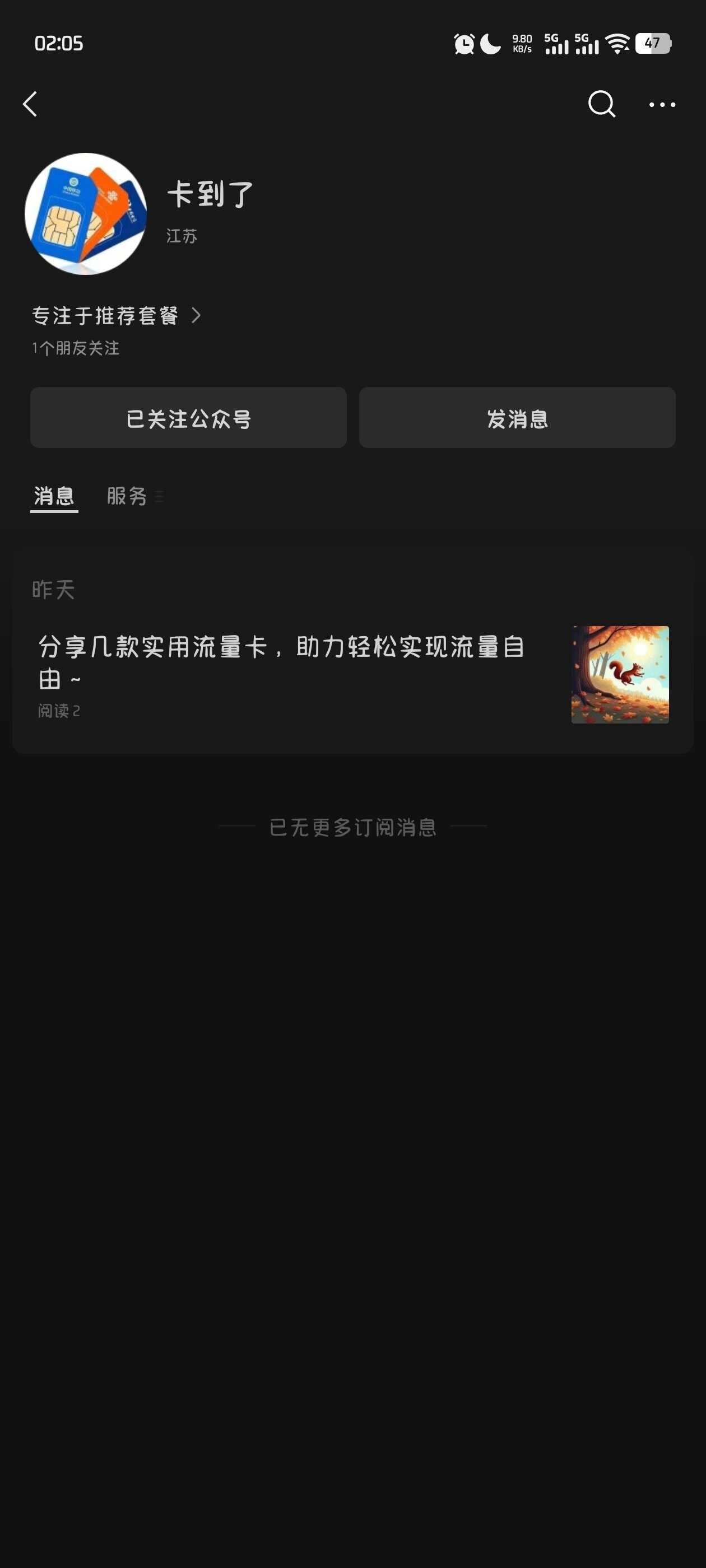This screenshot has height=1568, width=706.
Task: Open the three-dot overflow menu
Action: point(662,105)
